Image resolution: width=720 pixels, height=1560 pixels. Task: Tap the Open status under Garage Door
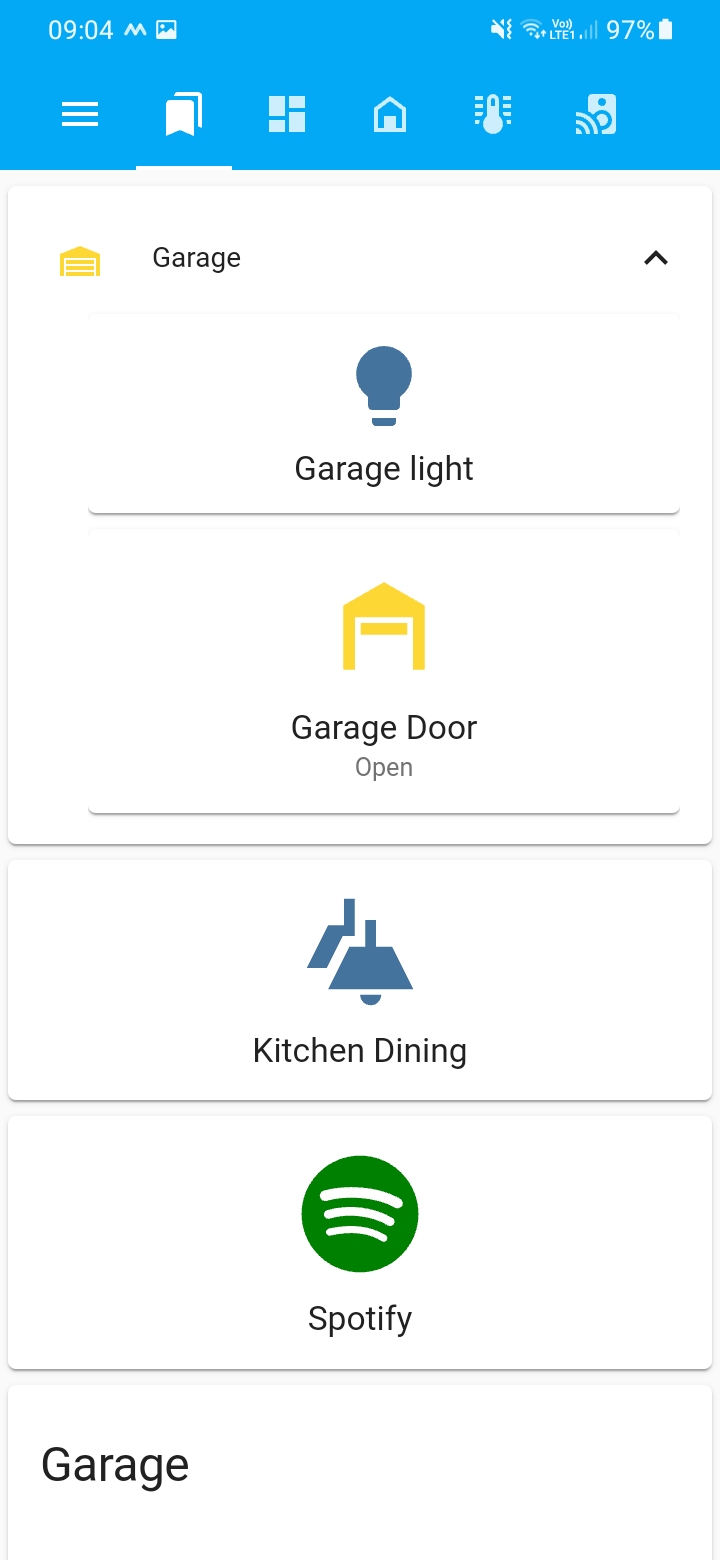[384, 767]
